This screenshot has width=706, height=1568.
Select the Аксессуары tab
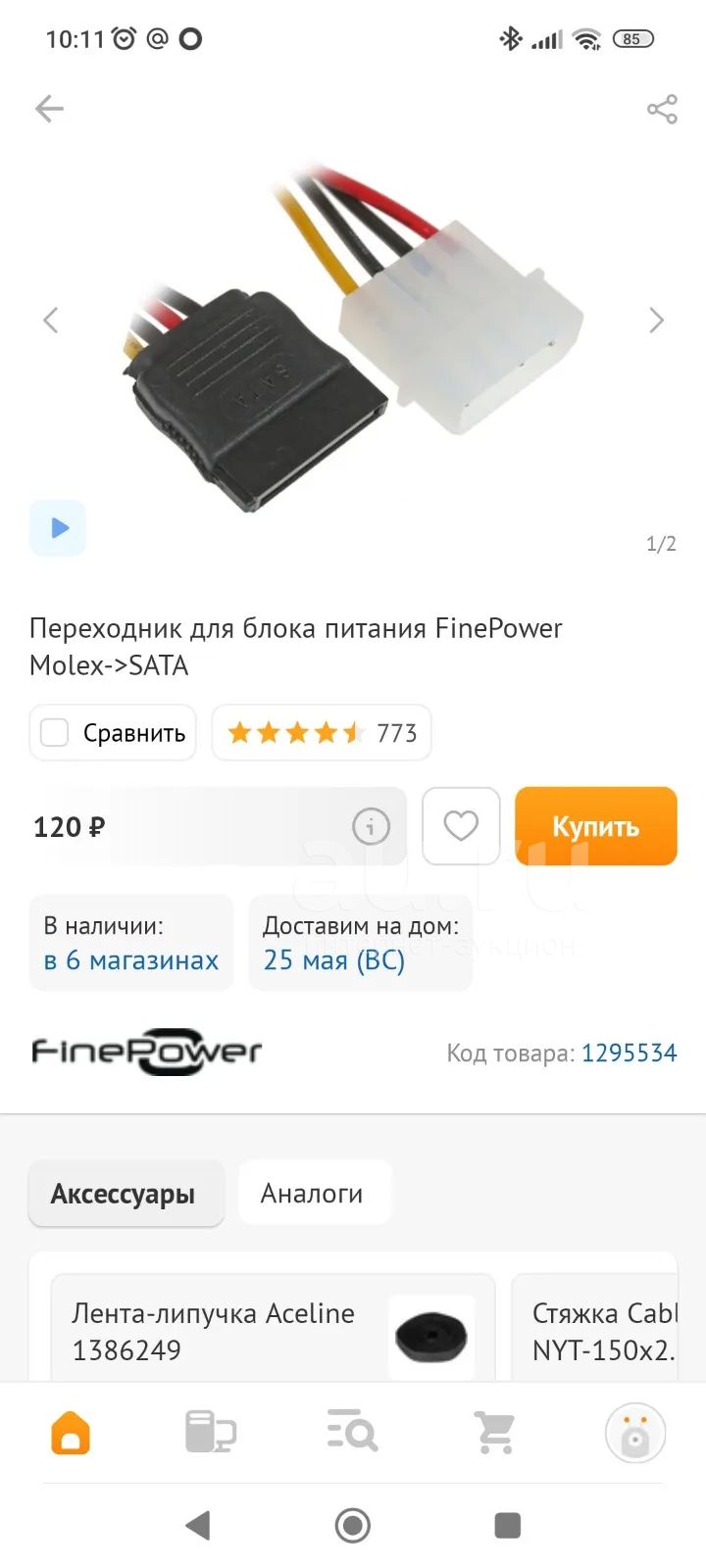[x=124, y=1194]
